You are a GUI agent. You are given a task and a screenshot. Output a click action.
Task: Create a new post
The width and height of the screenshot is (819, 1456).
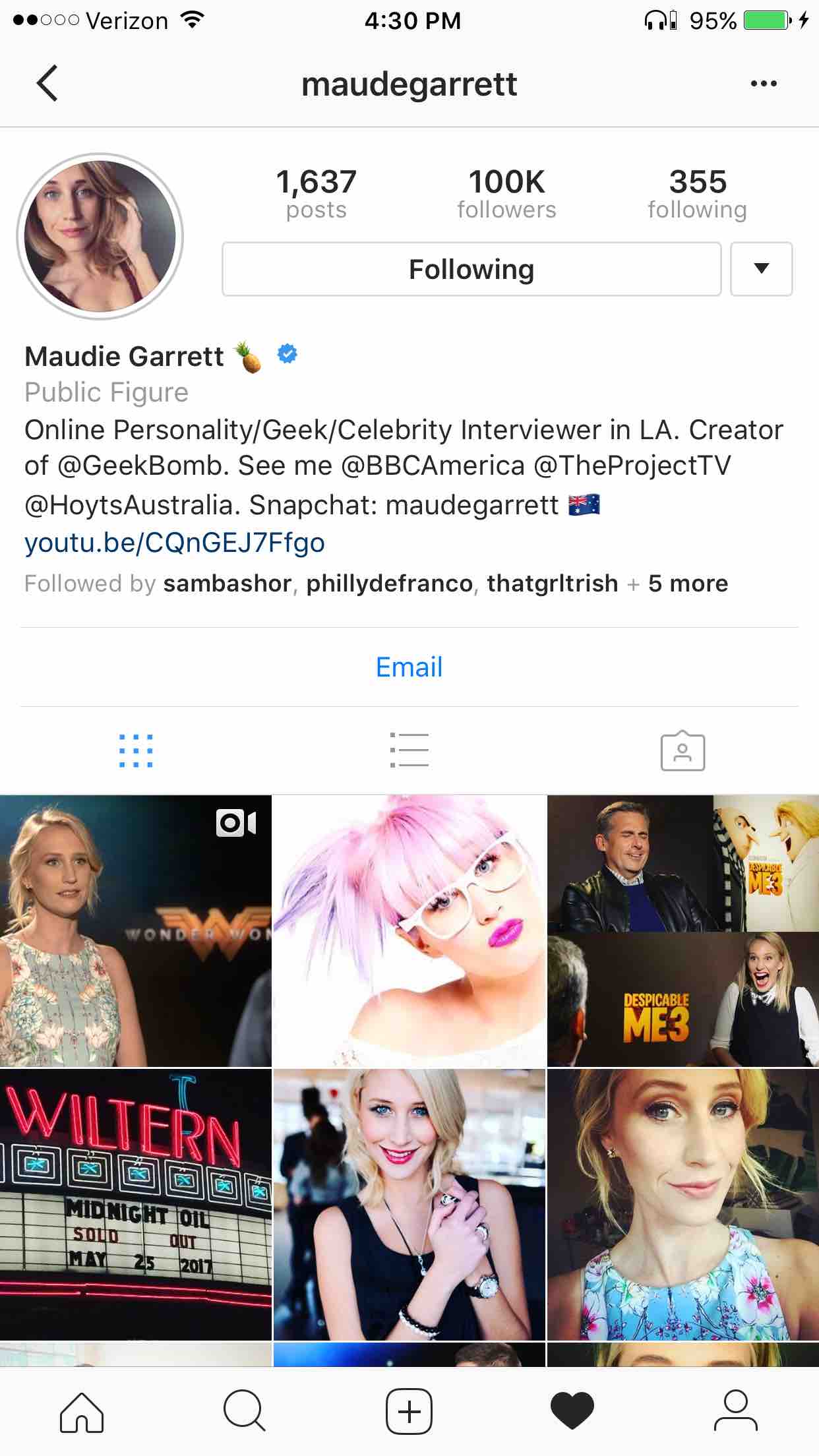[x=409, y=1411]
